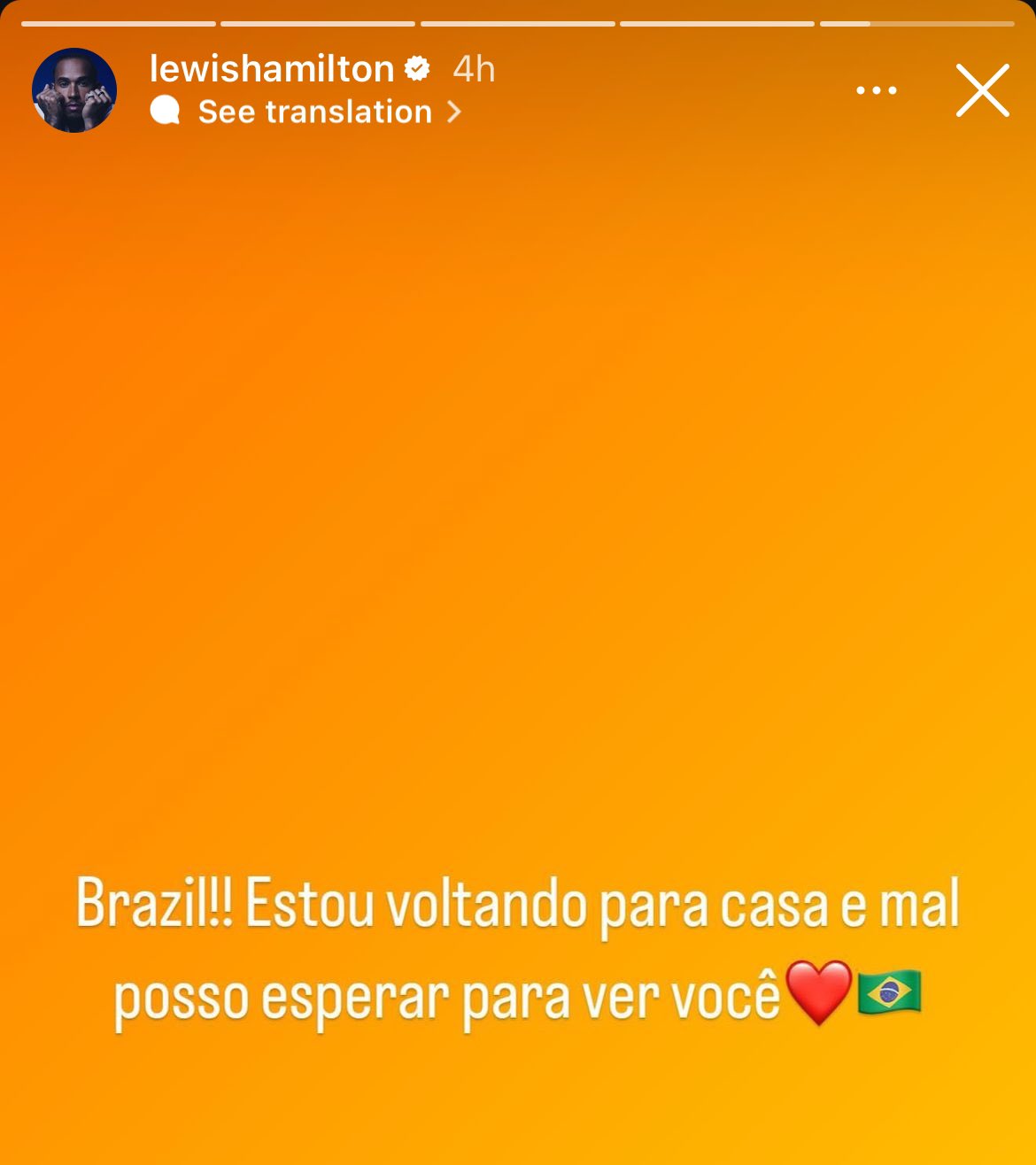Expand translation using the right-facing chevron

tap(455, 112)
